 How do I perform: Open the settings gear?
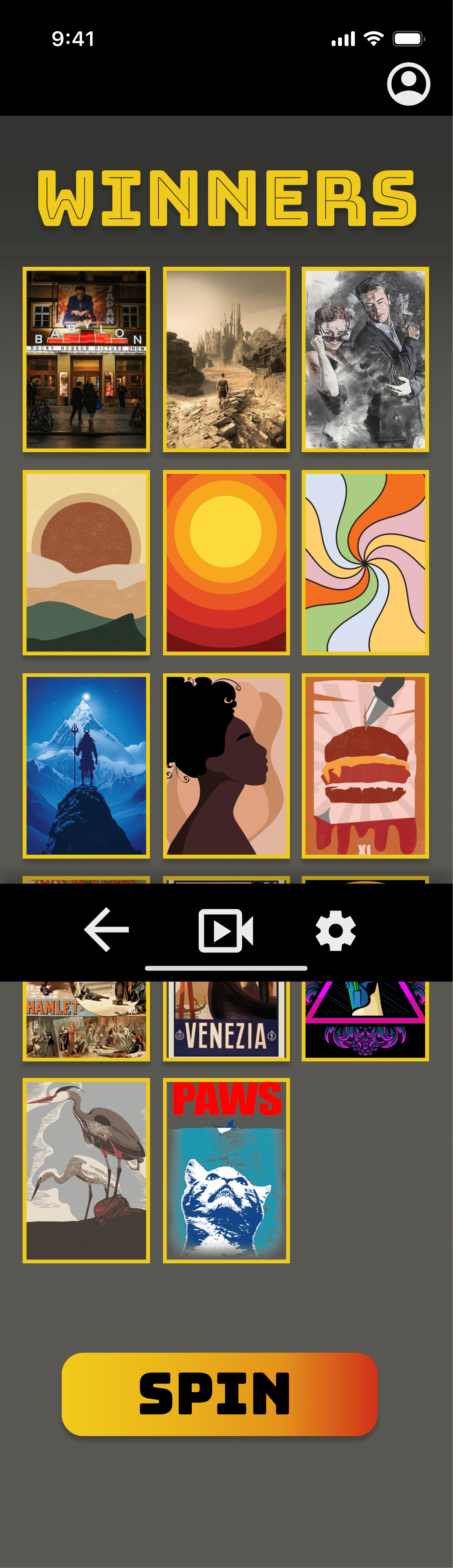coord(336,930)
